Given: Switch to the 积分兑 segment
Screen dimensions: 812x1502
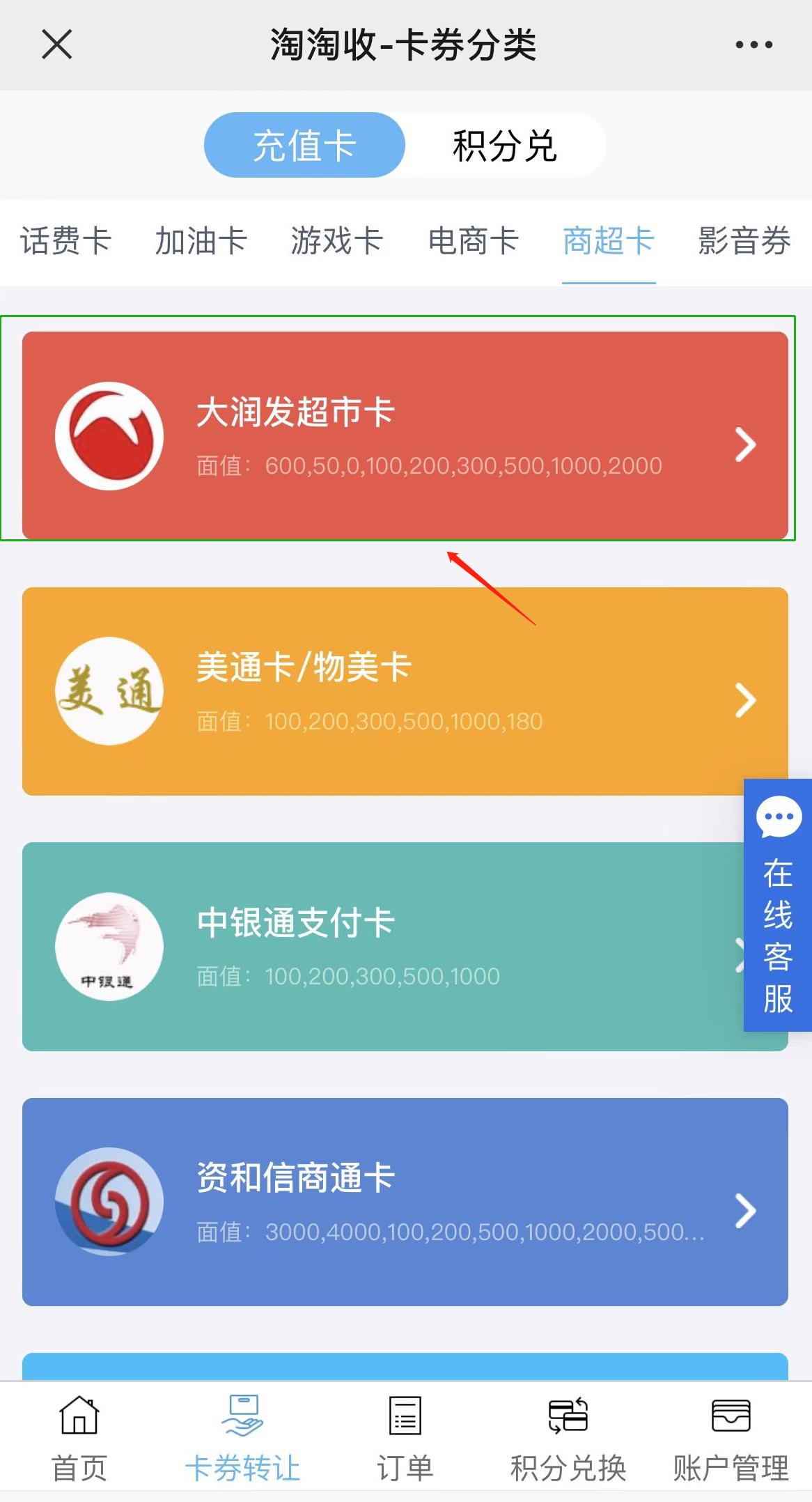Looking at the screenshot, I should coord(505,146).
